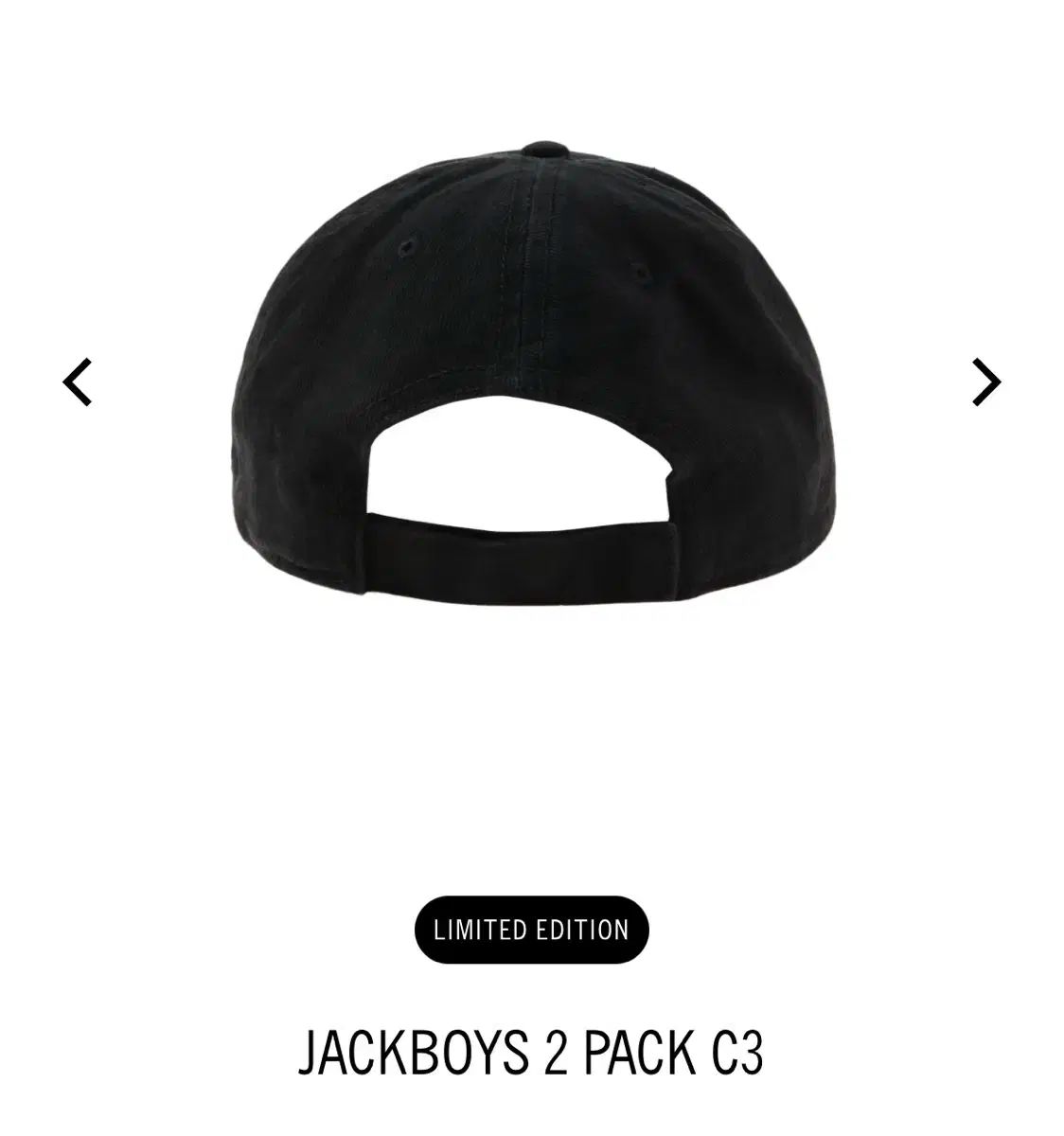Show the previous product image
The image size is (1064, 1136).
78,382
